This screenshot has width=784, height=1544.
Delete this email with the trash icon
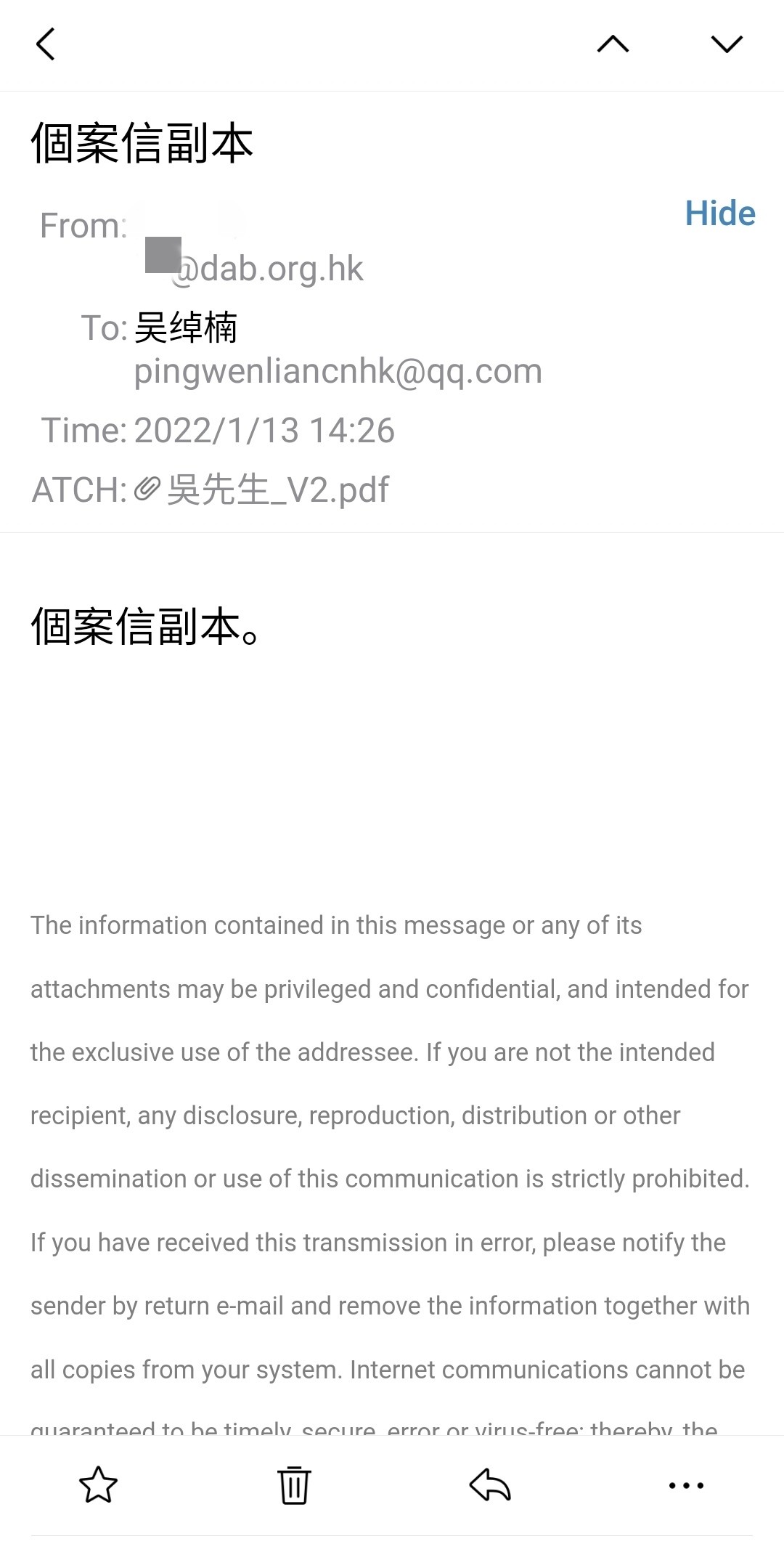tap(294, 1484)
